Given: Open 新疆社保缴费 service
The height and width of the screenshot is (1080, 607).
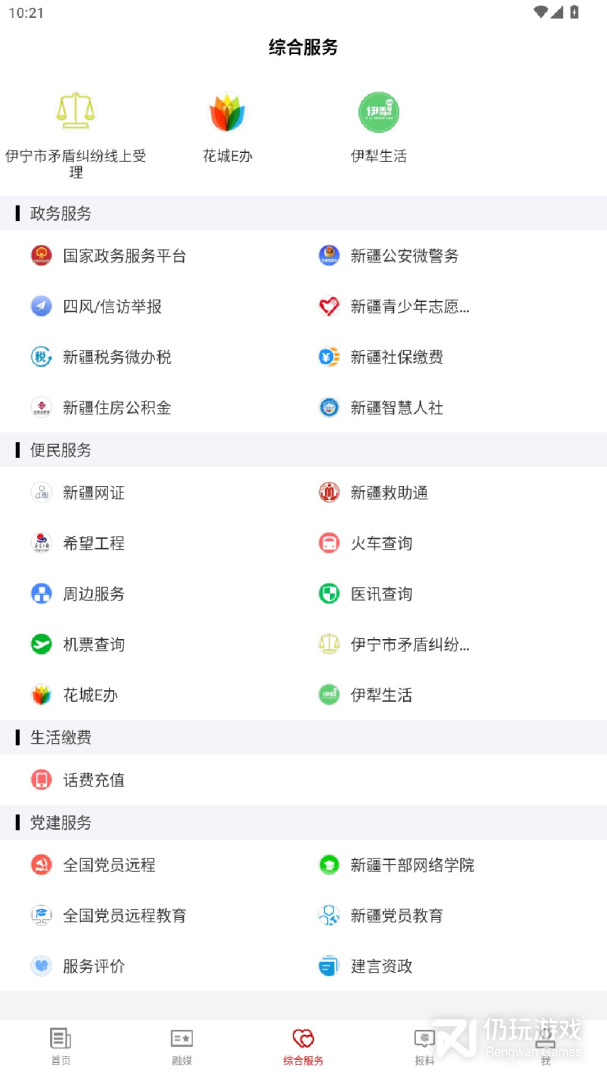Looking at the screenshot, I should pos(396,357).
